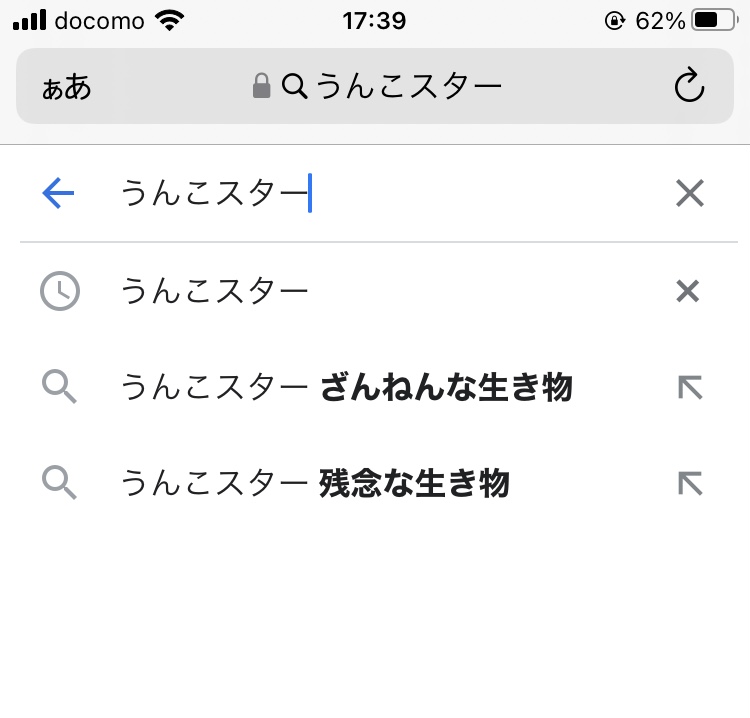
Task: Reload the page in Safari
Action: click(689, 87)
